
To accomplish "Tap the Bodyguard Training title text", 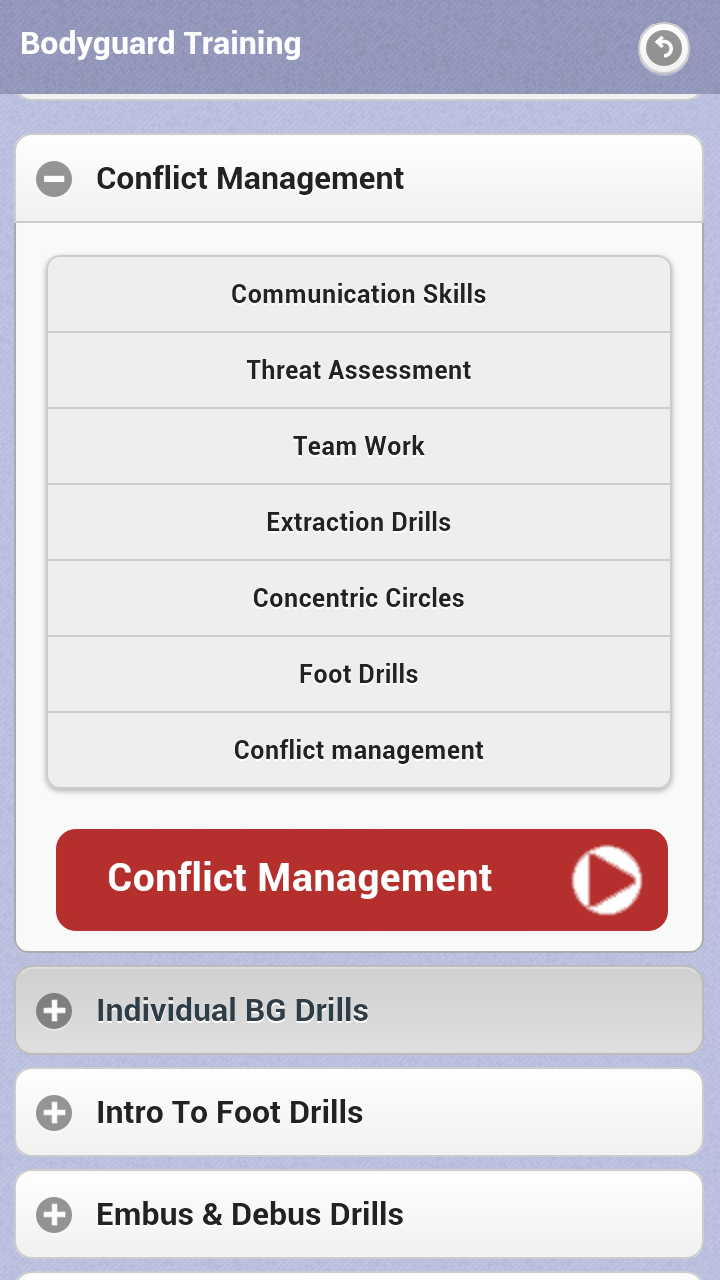I will point(160,44).
